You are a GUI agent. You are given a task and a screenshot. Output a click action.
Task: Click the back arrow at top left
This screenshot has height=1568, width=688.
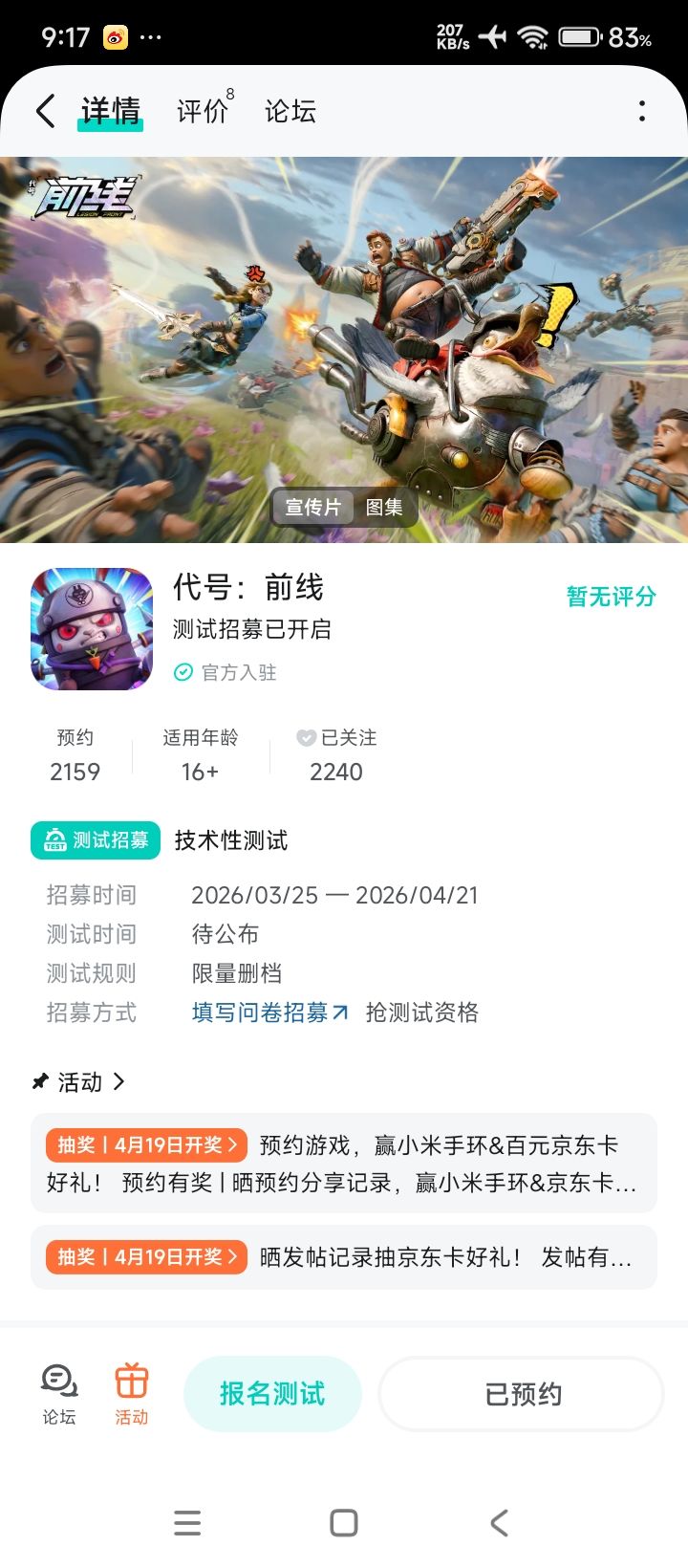(43, 111)
